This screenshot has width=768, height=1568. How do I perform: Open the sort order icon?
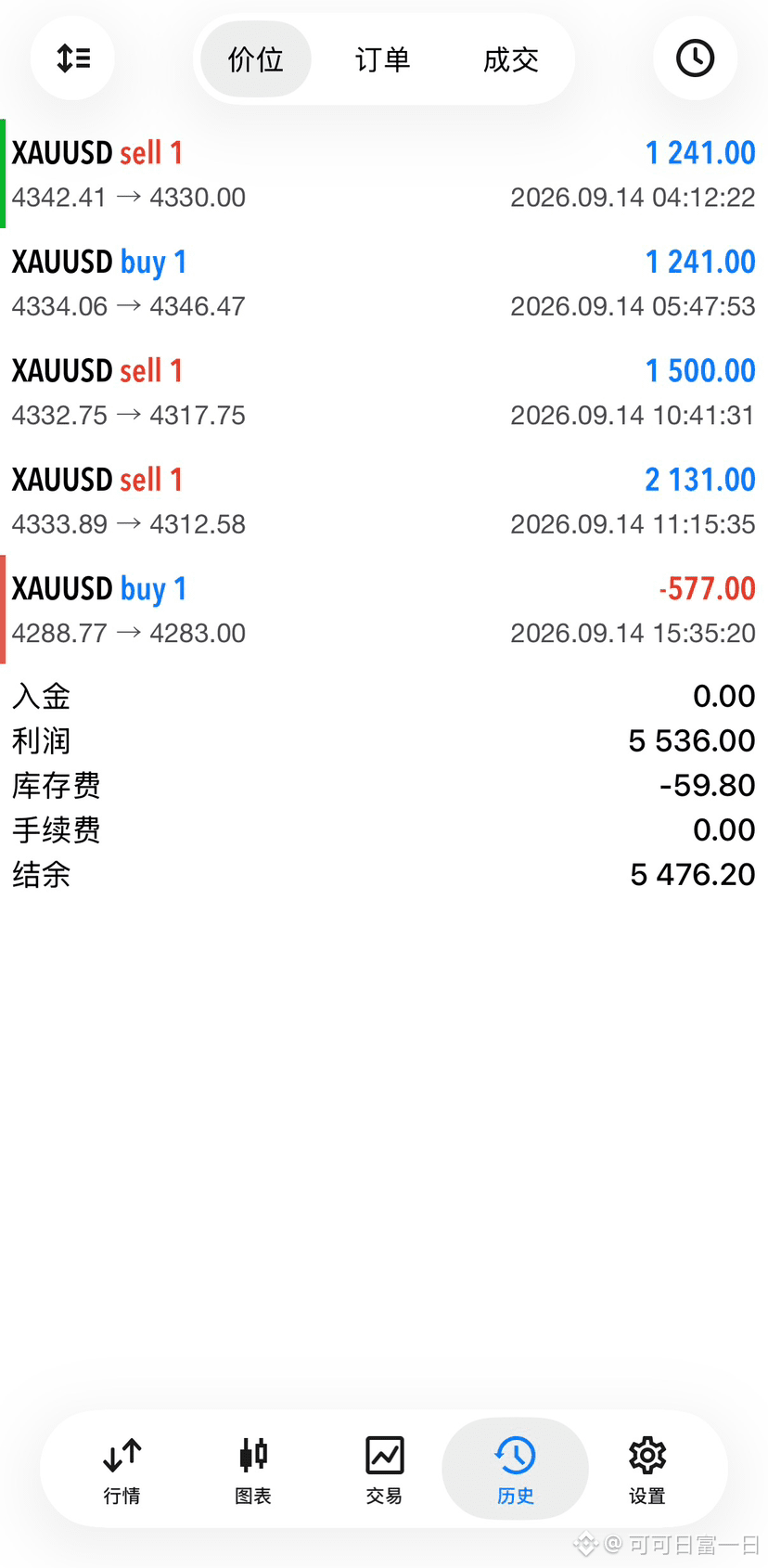[x=72, y=58]
